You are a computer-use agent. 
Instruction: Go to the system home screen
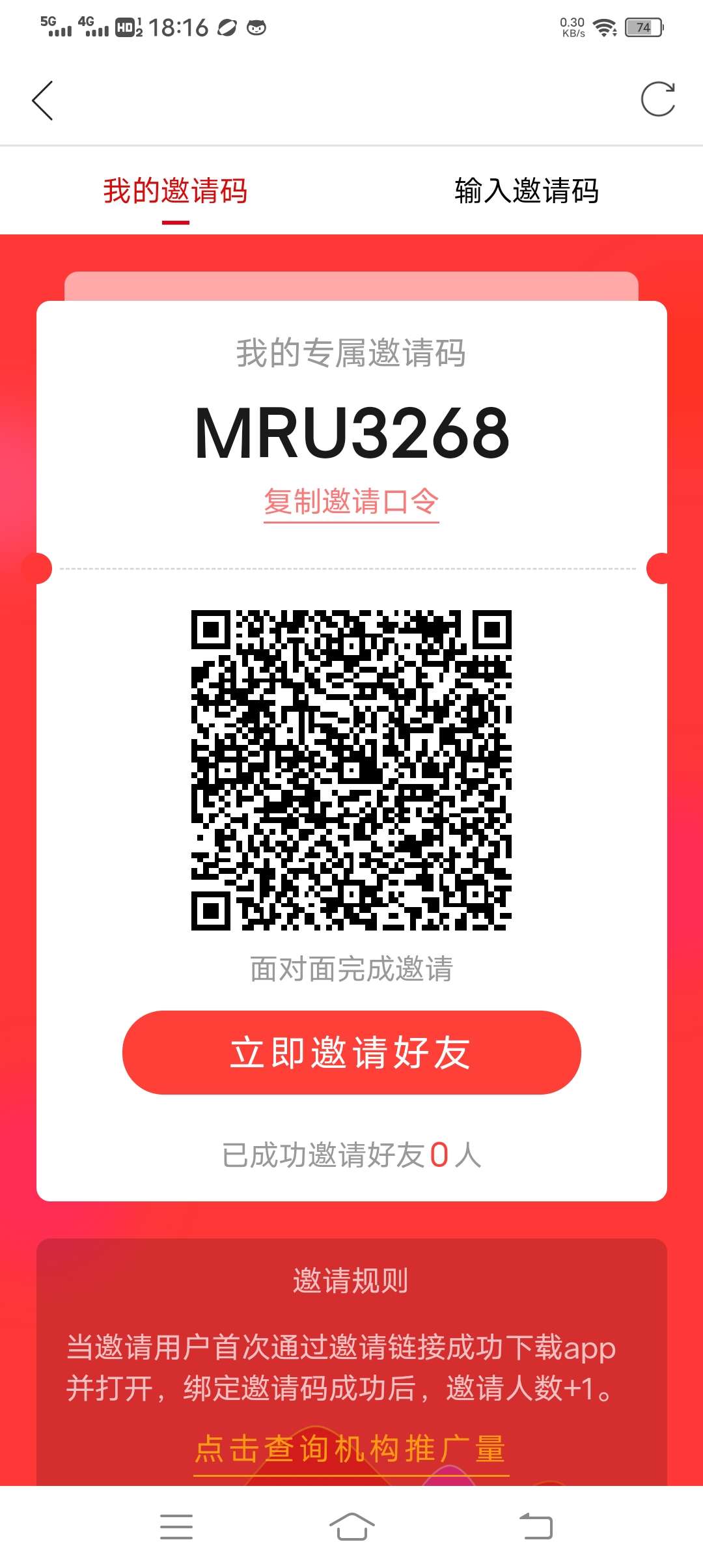click(351, 1526)
